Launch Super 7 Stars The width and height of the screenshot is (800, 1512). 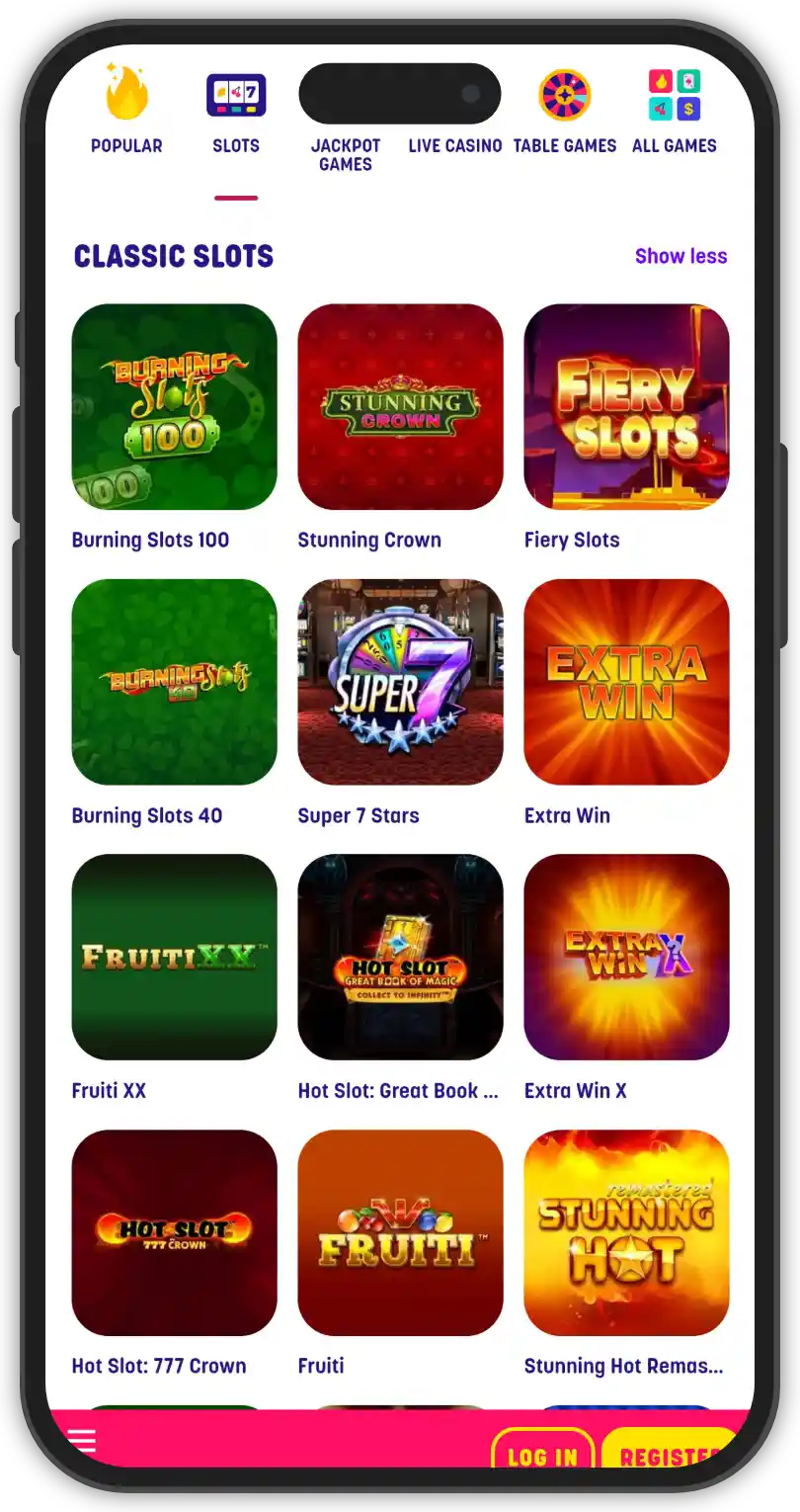(400, 682)
